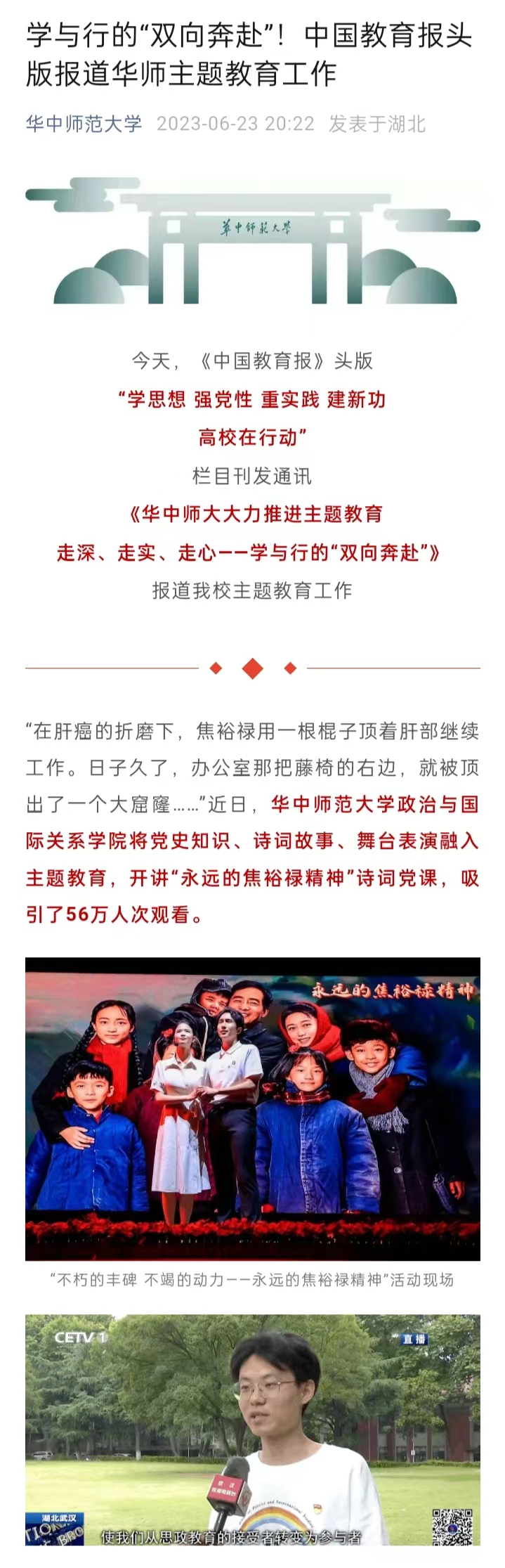
Task: View the 永远的焦裕禄精神 stage photo
Action: pyautogui.click(x=253, y=1108)
